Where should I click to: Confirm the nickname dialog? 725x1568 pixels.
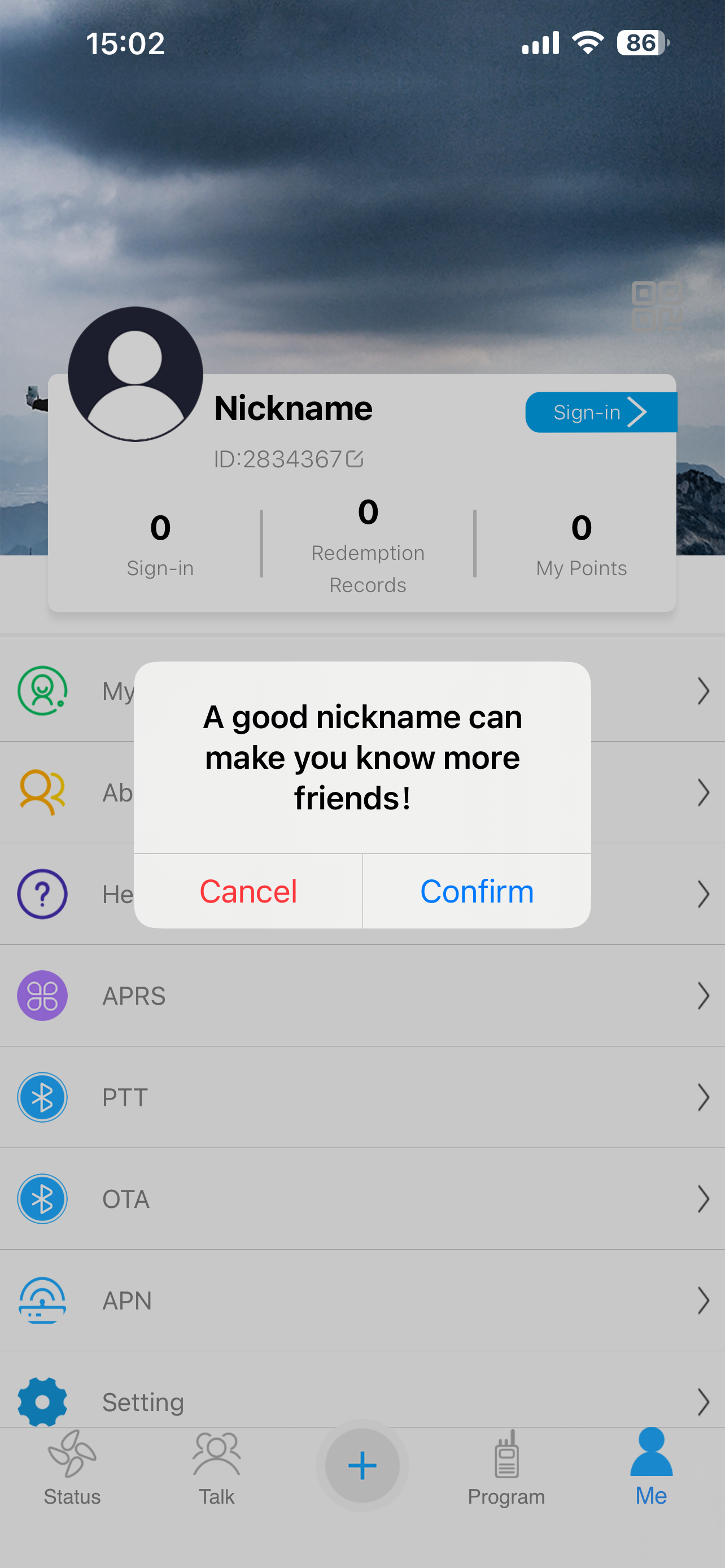click(477, 891)
